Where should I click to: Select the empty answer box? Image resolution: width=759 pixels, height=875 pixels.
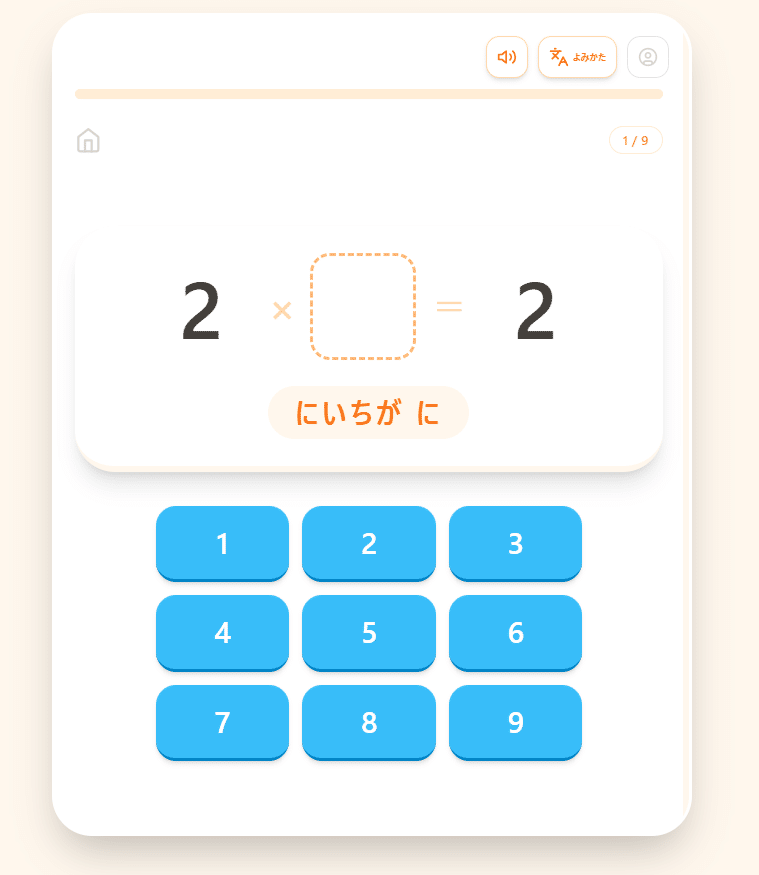[x=363, y=307]
